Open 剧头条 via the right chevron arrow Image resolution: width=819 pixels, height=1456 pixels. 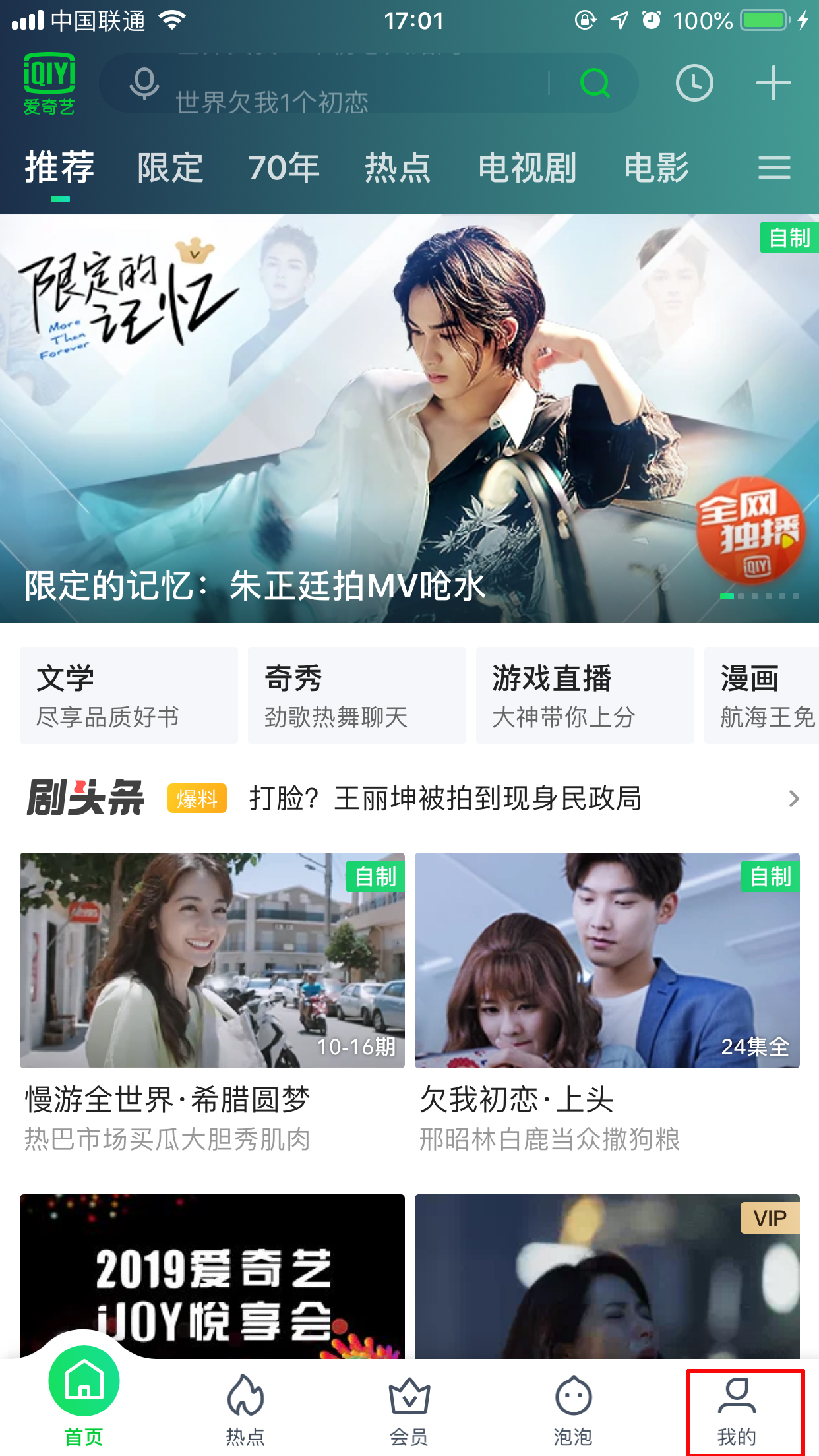[795, 800]
